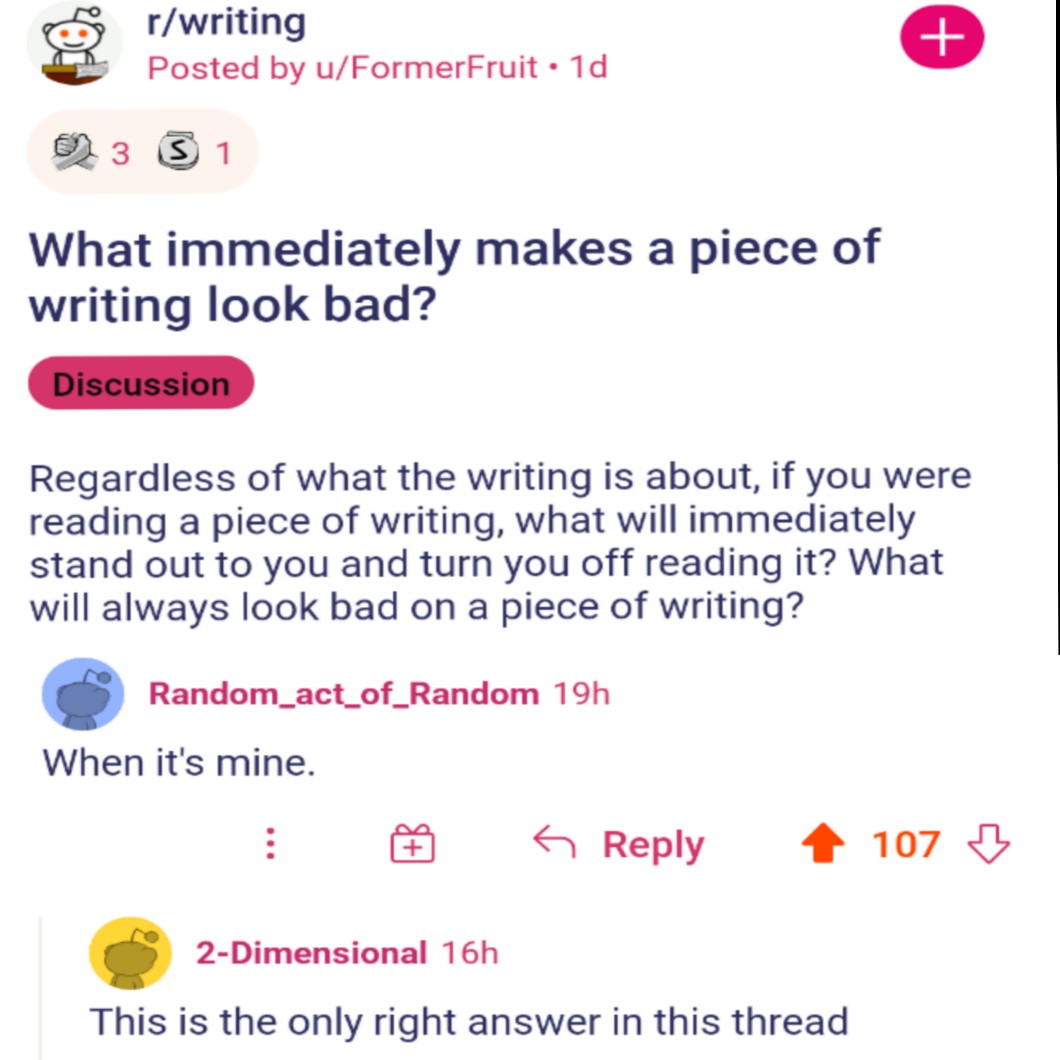Tap the r/writing community avatar

coord(74,45)
